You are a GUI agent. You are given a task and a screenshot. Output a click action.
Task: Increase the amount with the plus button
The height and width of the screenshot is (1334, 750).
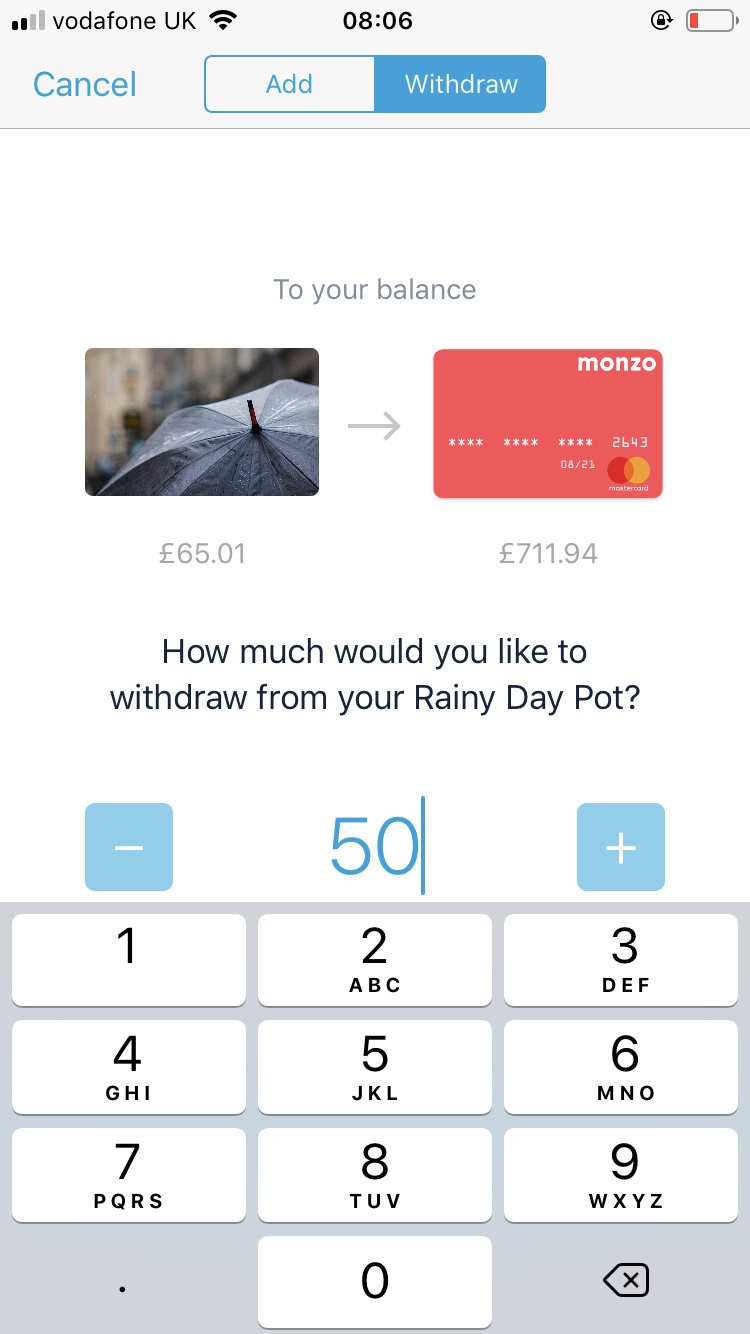[621, 847]
